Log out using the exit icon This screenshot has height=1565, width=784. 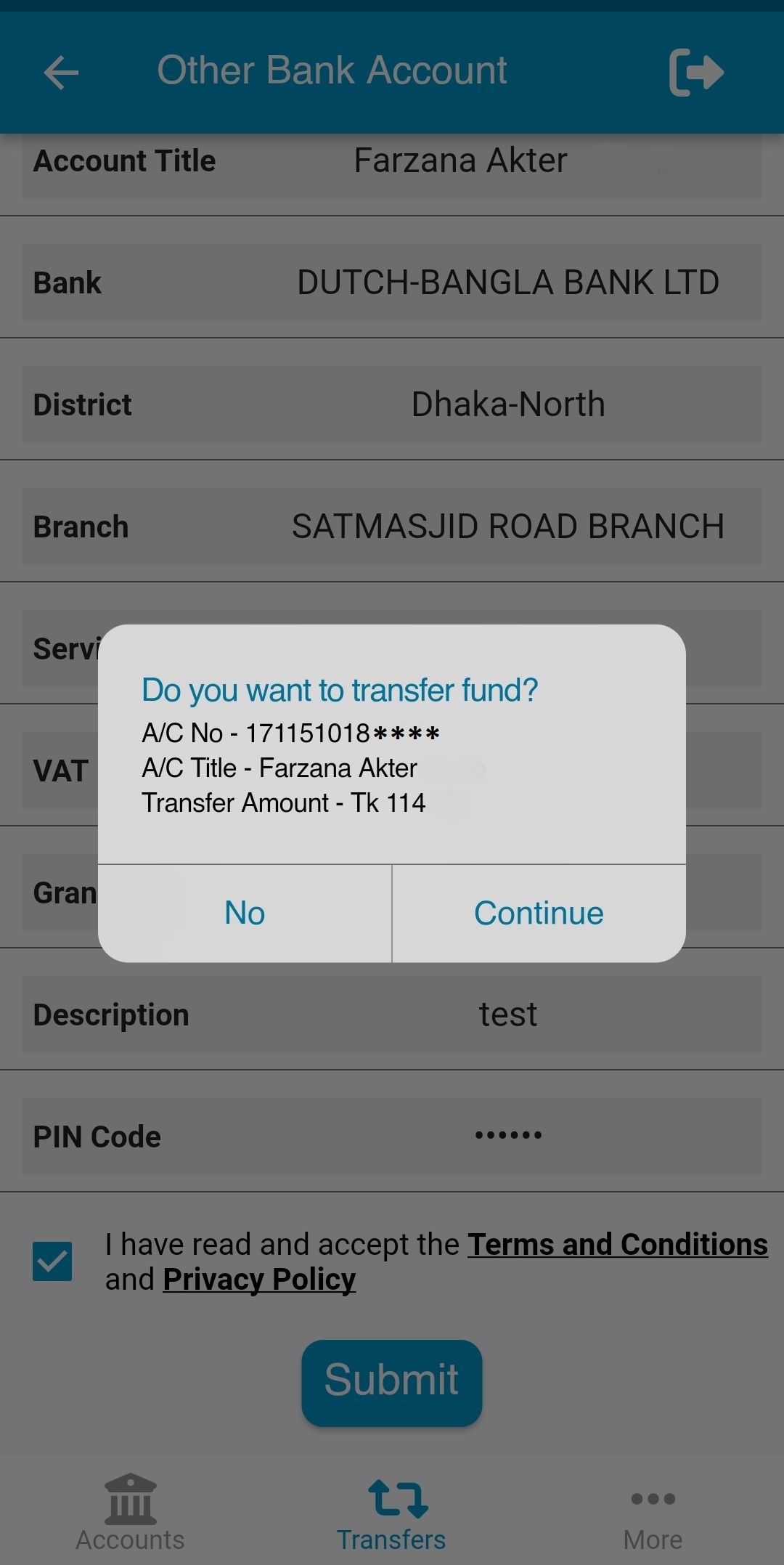[x=695, y=73]
